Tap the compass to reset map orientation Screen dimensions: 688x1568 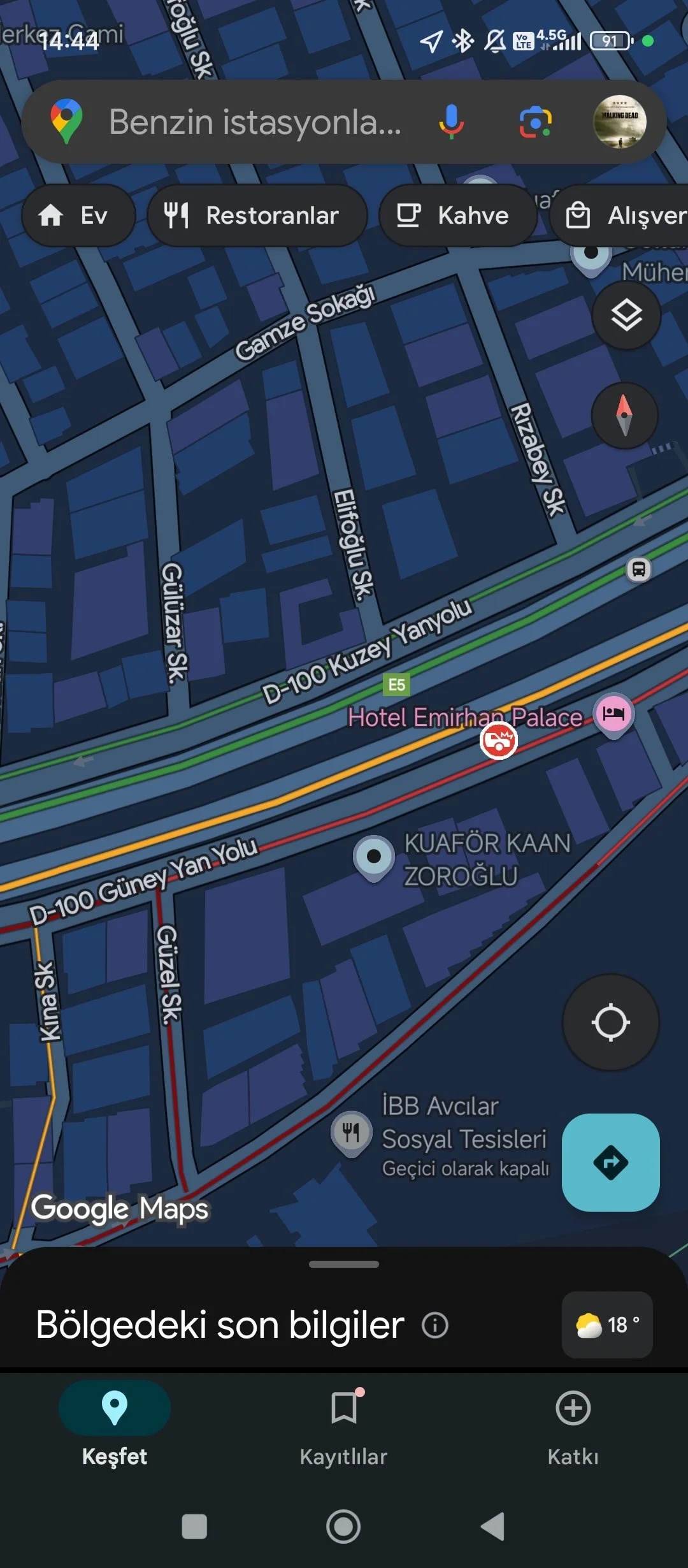pyautogui.click(x=624, y=416)
